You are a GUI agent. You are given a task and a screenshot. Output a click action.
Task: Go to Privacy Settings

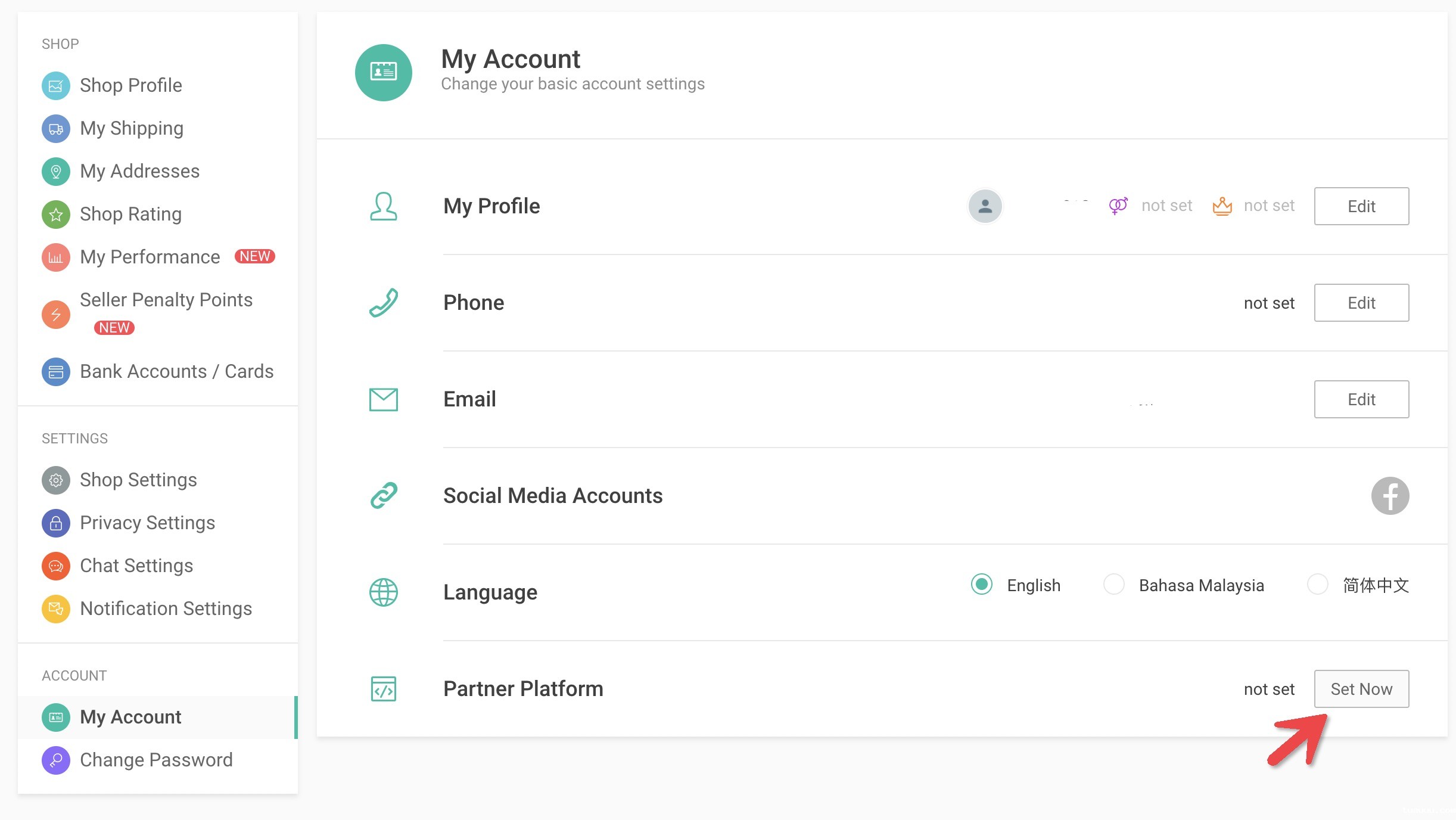coord(147,523)
